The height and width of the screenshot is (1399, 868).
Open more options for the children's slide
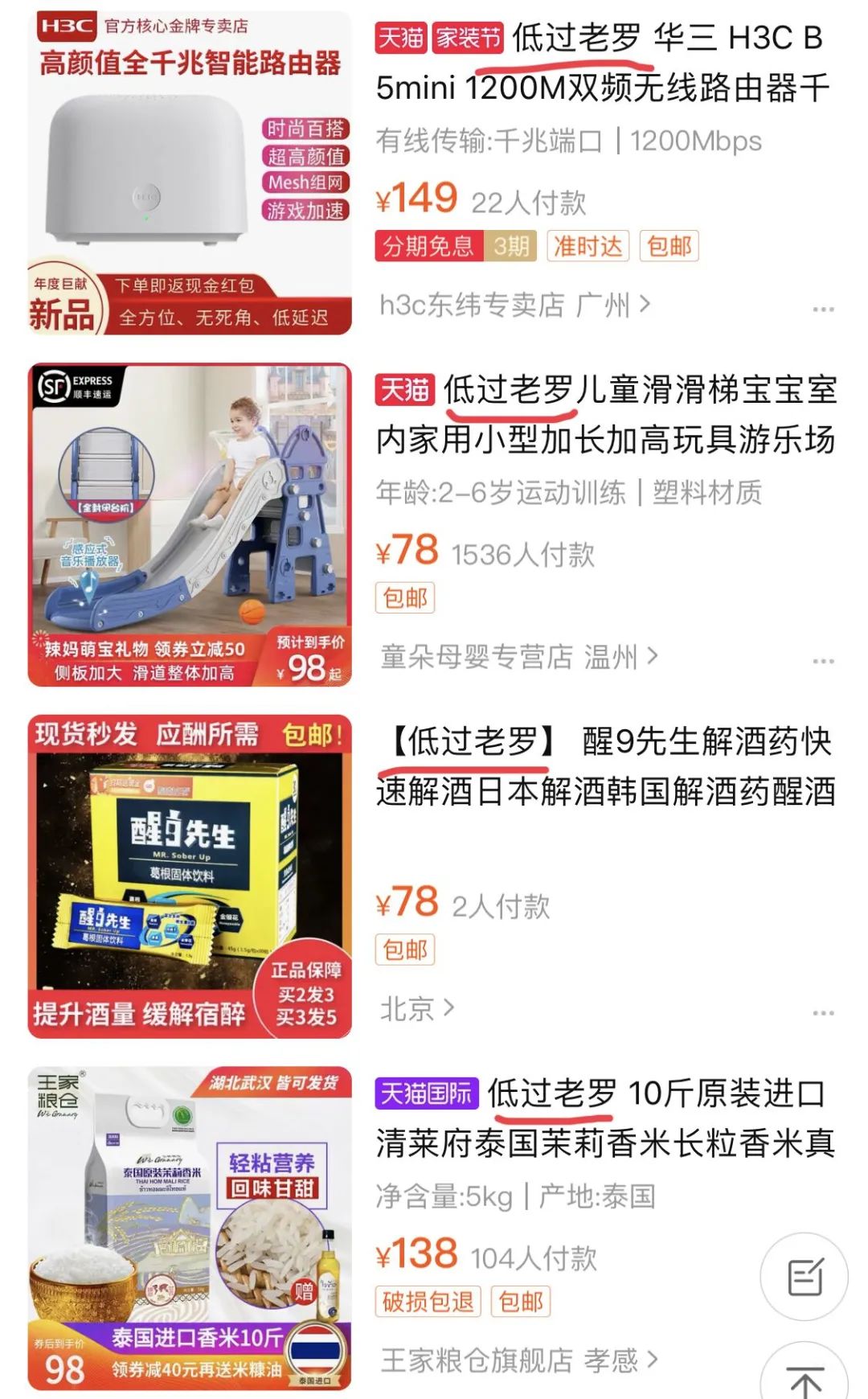click(x=823, y=661)
